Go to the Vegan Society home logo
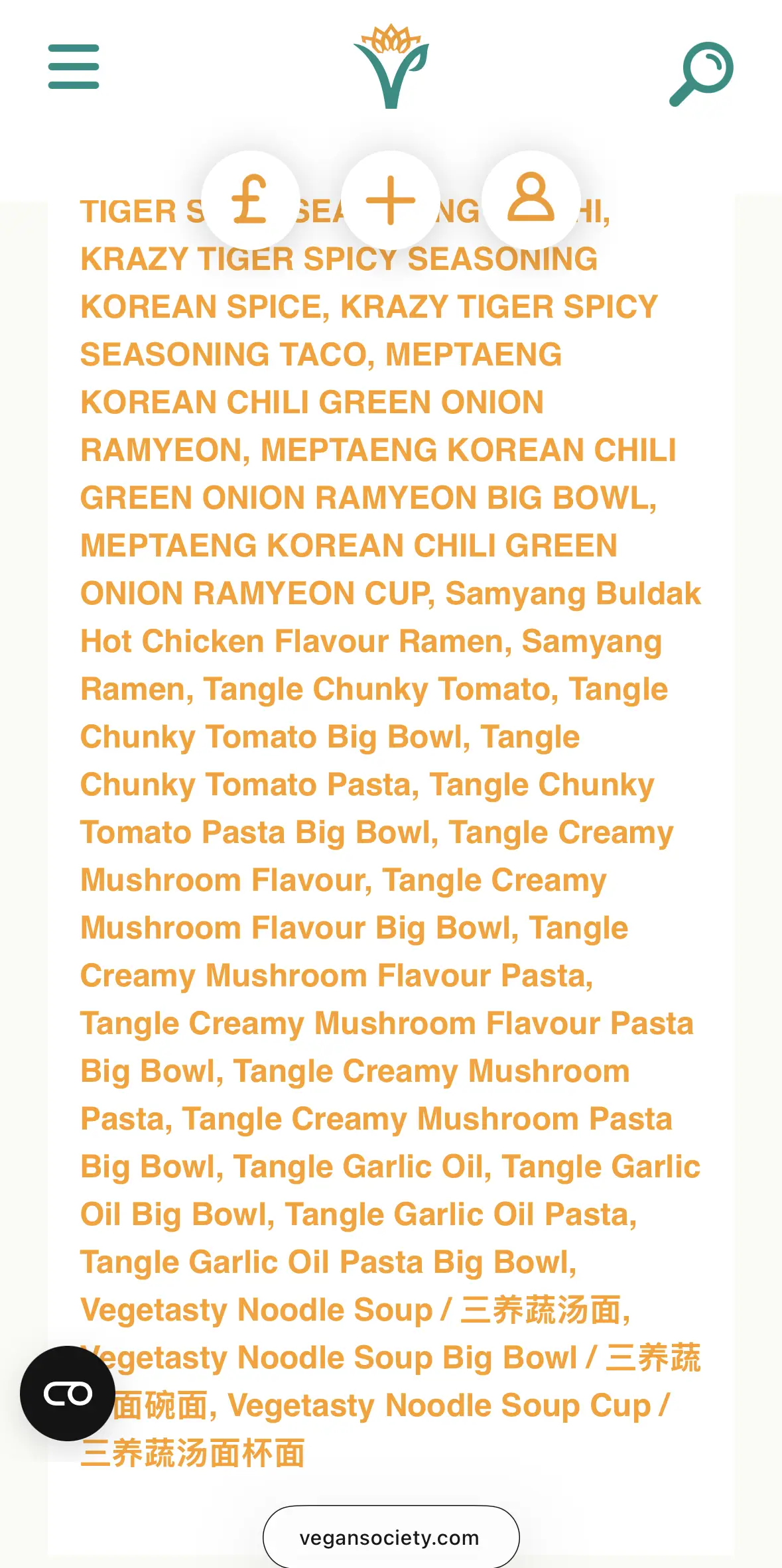782x1568 pixels. 391,67
